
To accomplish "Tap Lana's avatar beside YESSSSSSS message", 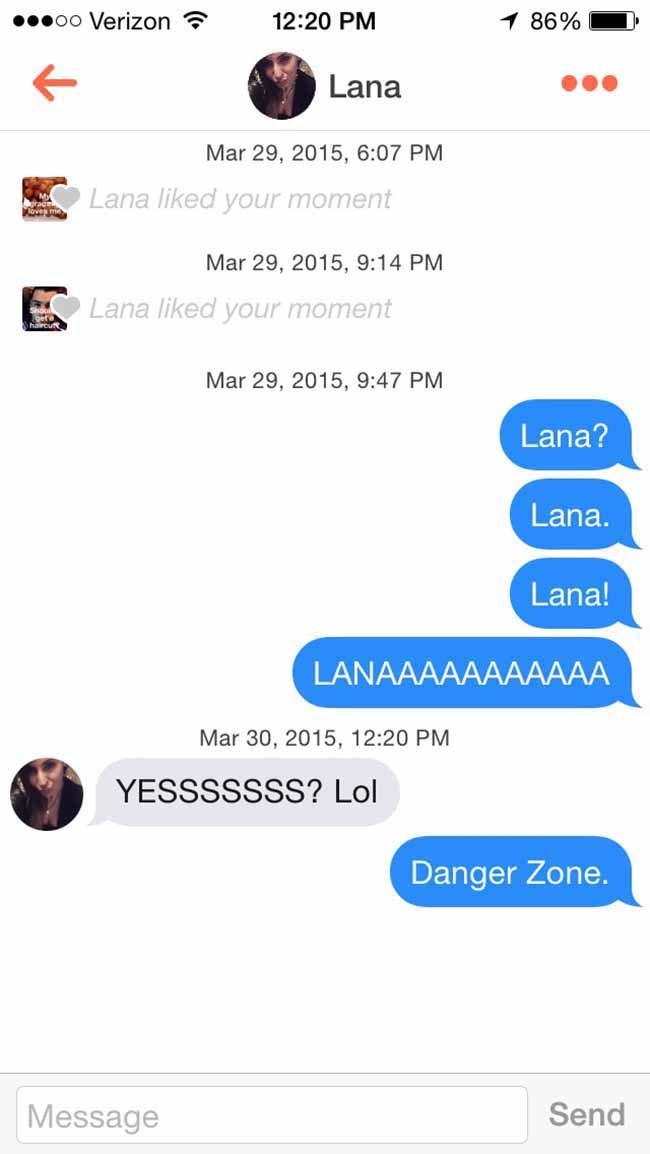I will pyautogui.click(x=46, y=793).
